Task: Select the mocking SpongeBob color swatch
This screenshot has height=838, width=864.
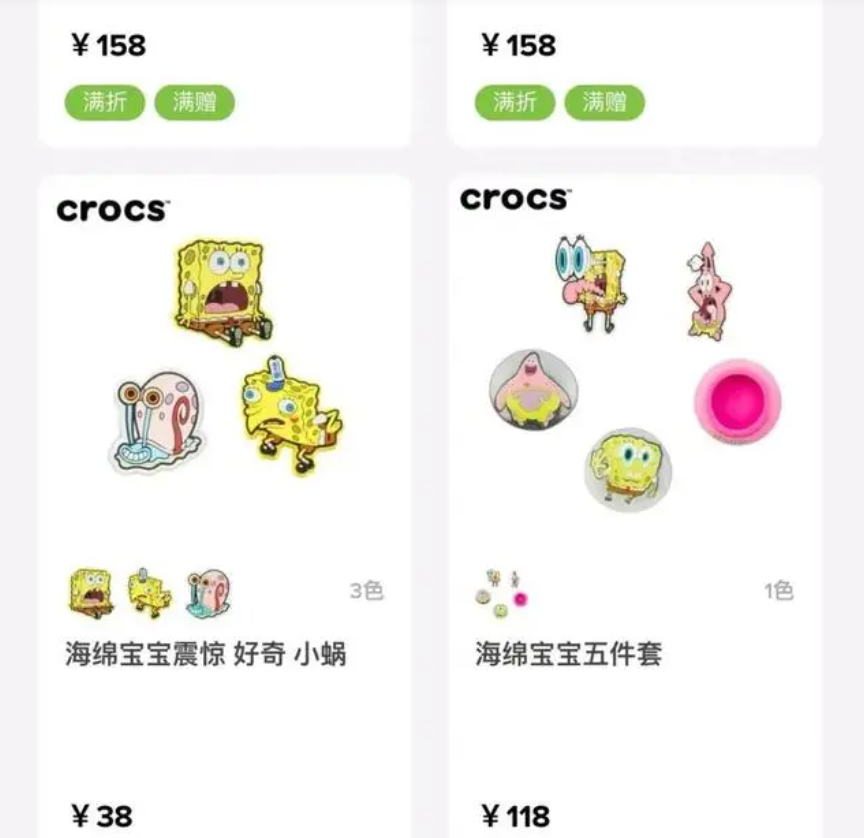Action: (148, 592)
